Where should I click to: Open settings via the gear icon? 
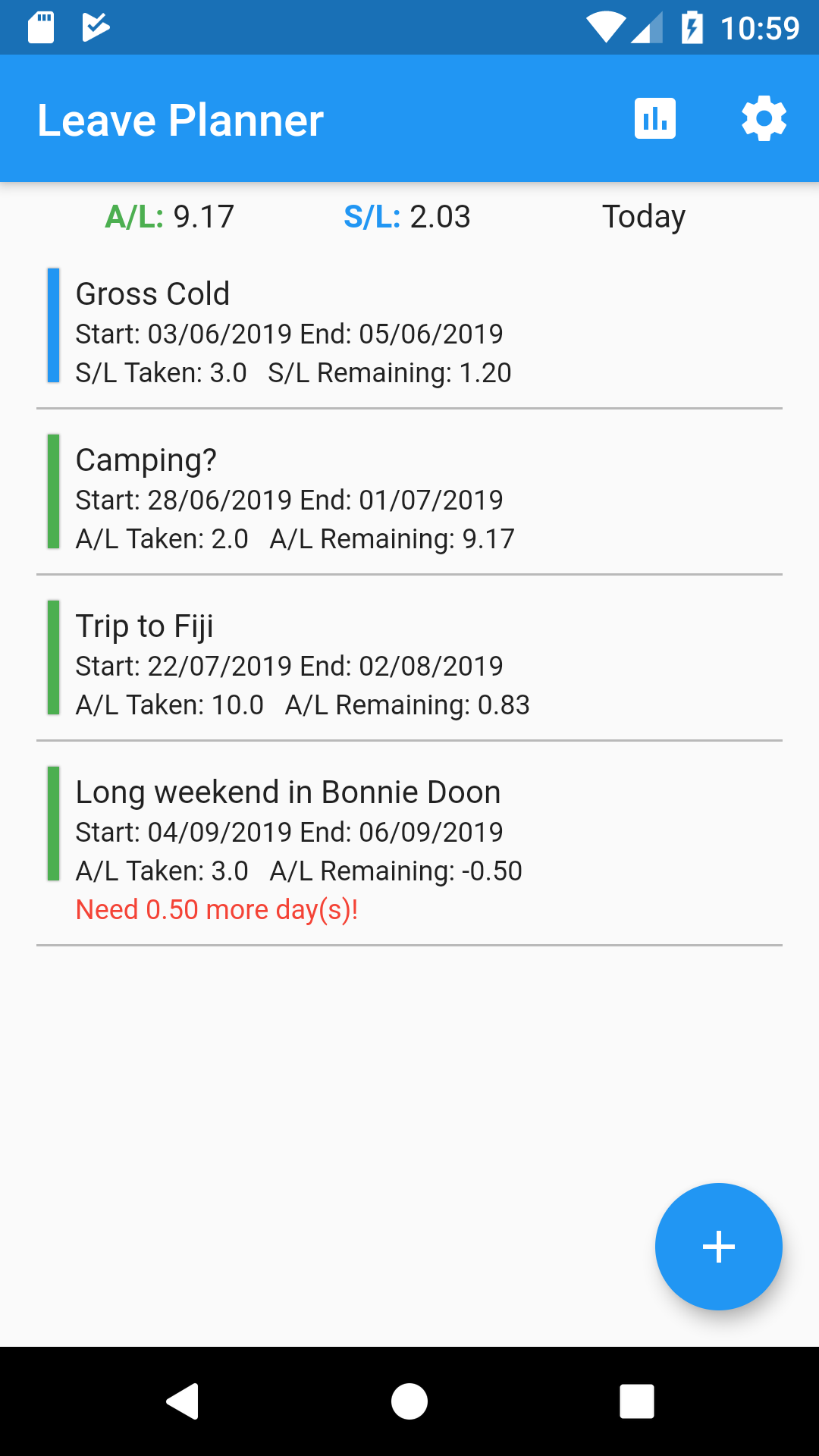coord(764,119)
